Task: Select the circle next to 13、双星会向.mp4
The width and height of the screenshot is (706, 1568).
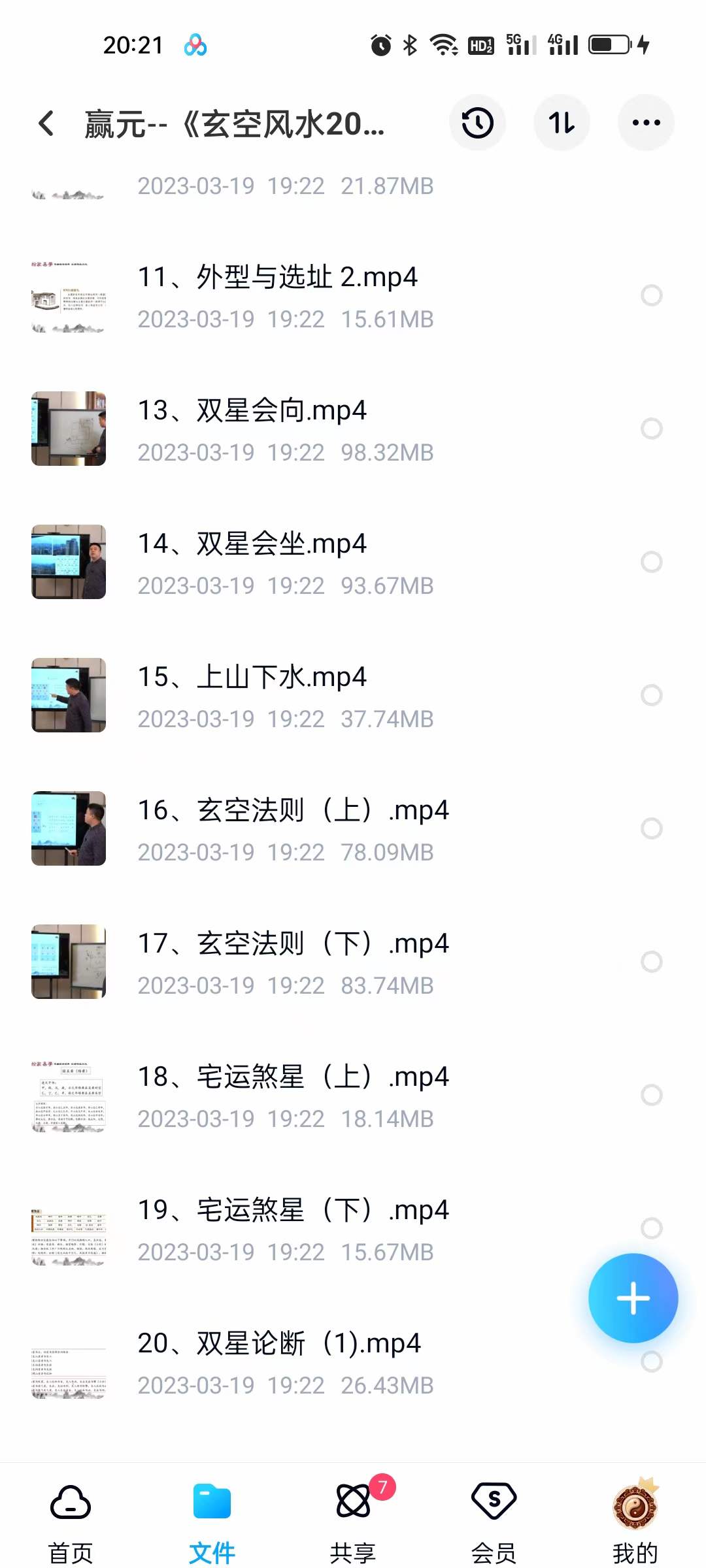Action: 652,429
